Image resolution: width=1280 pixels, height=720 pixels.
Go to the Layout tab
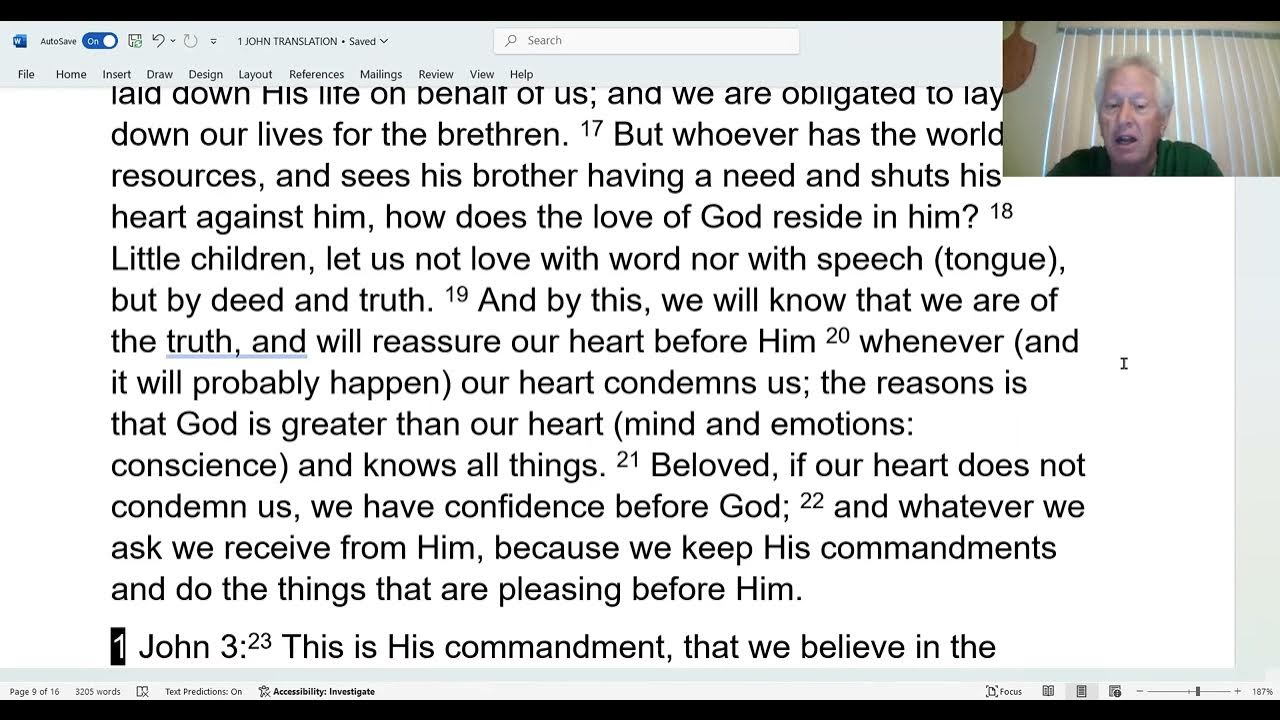(x=255, y=74)
